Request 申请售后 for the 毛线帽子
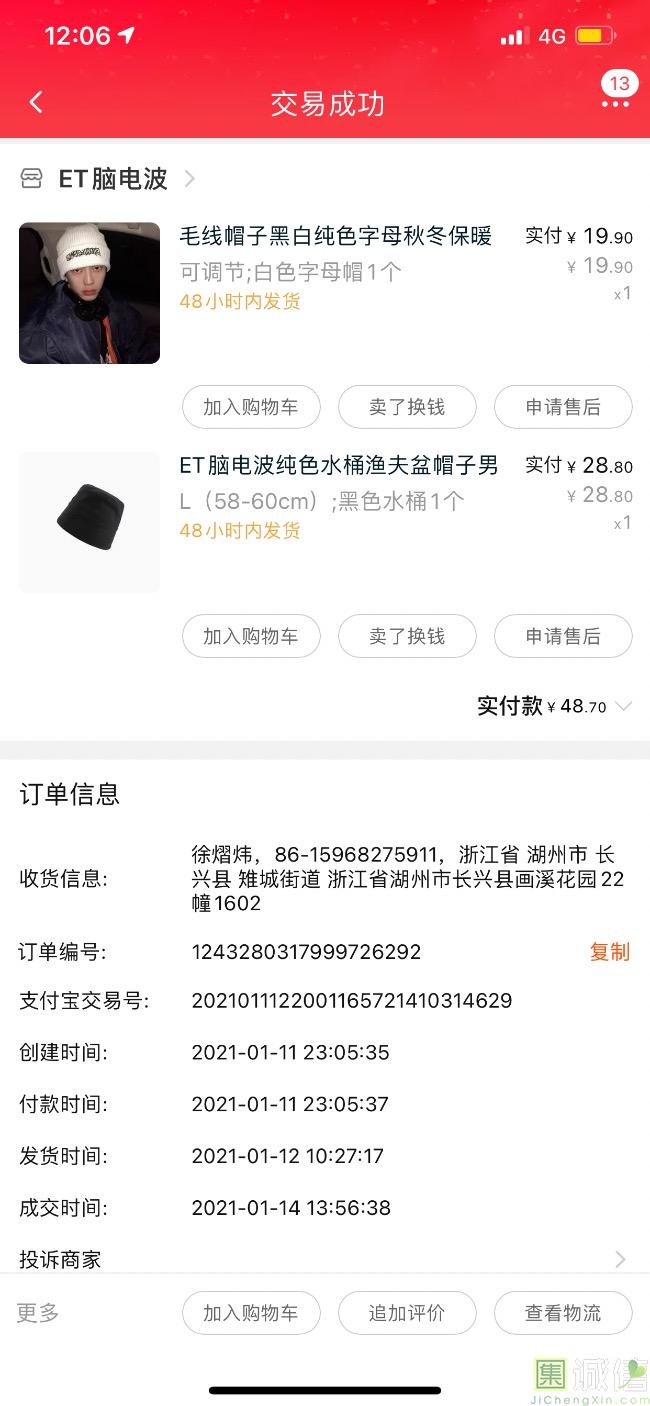 coord(563,407)
